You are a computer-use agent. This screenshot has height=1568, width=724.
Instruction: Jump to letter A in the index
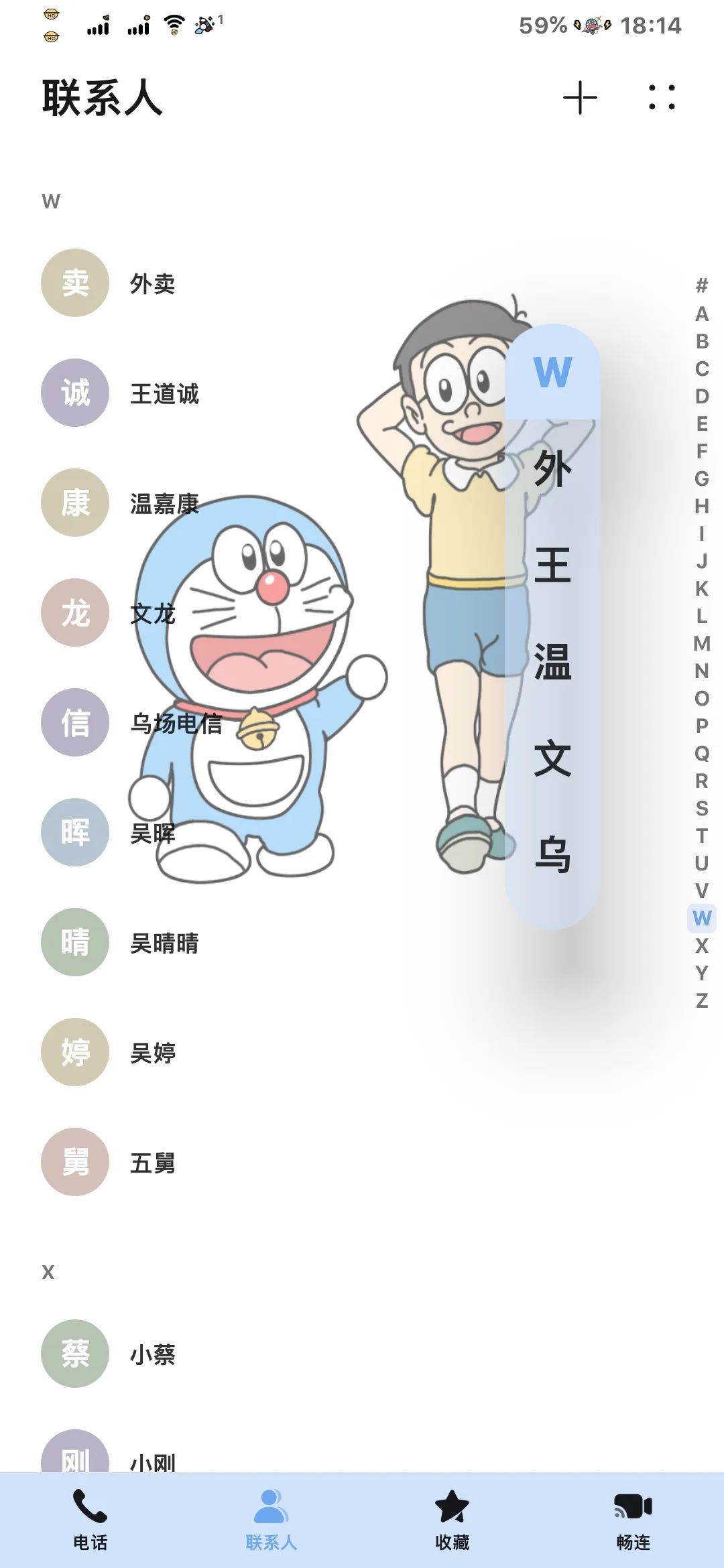[701, 314]
